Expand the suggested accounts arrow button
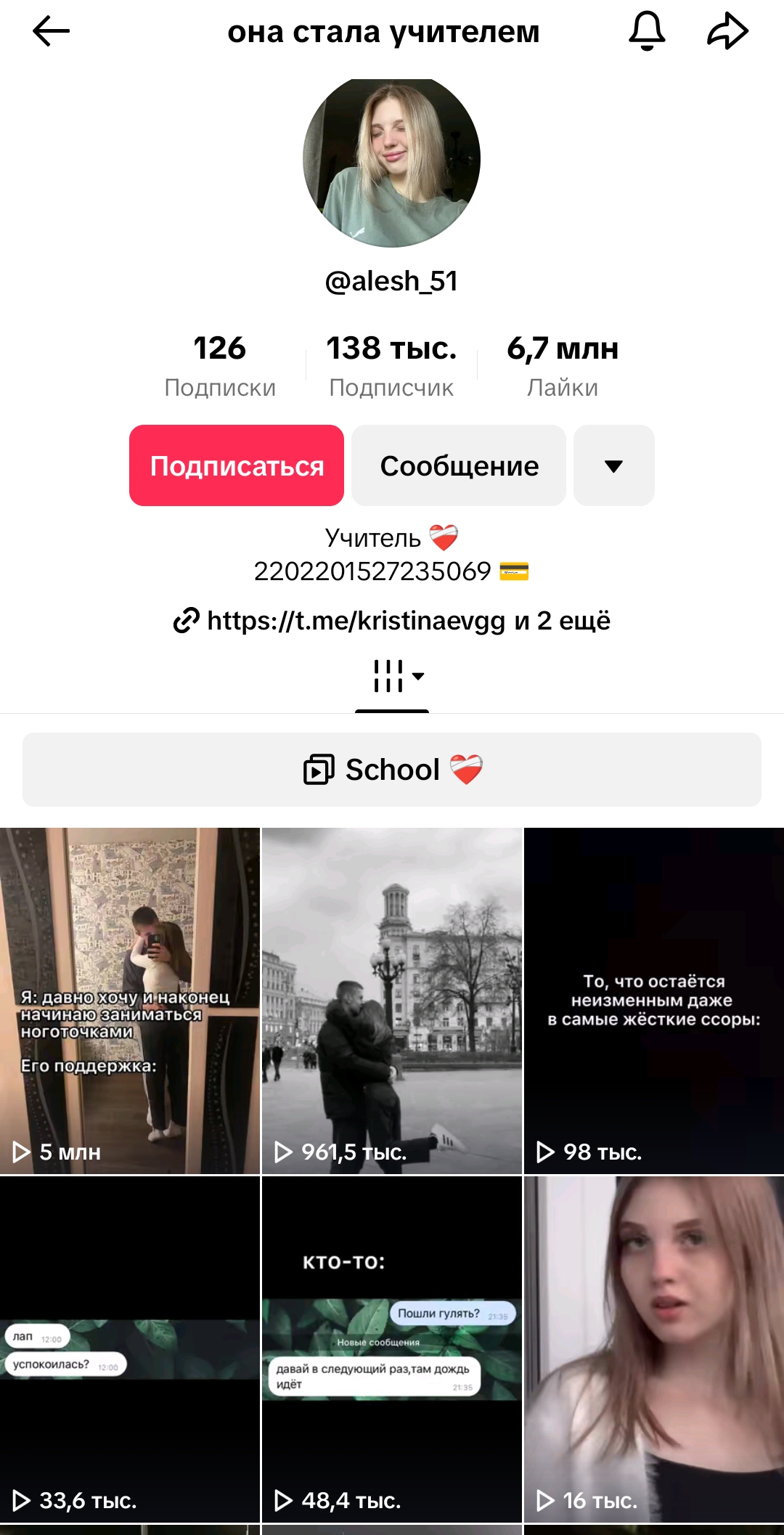Viewport: 784px width, 1535px height. click(613, 465)
